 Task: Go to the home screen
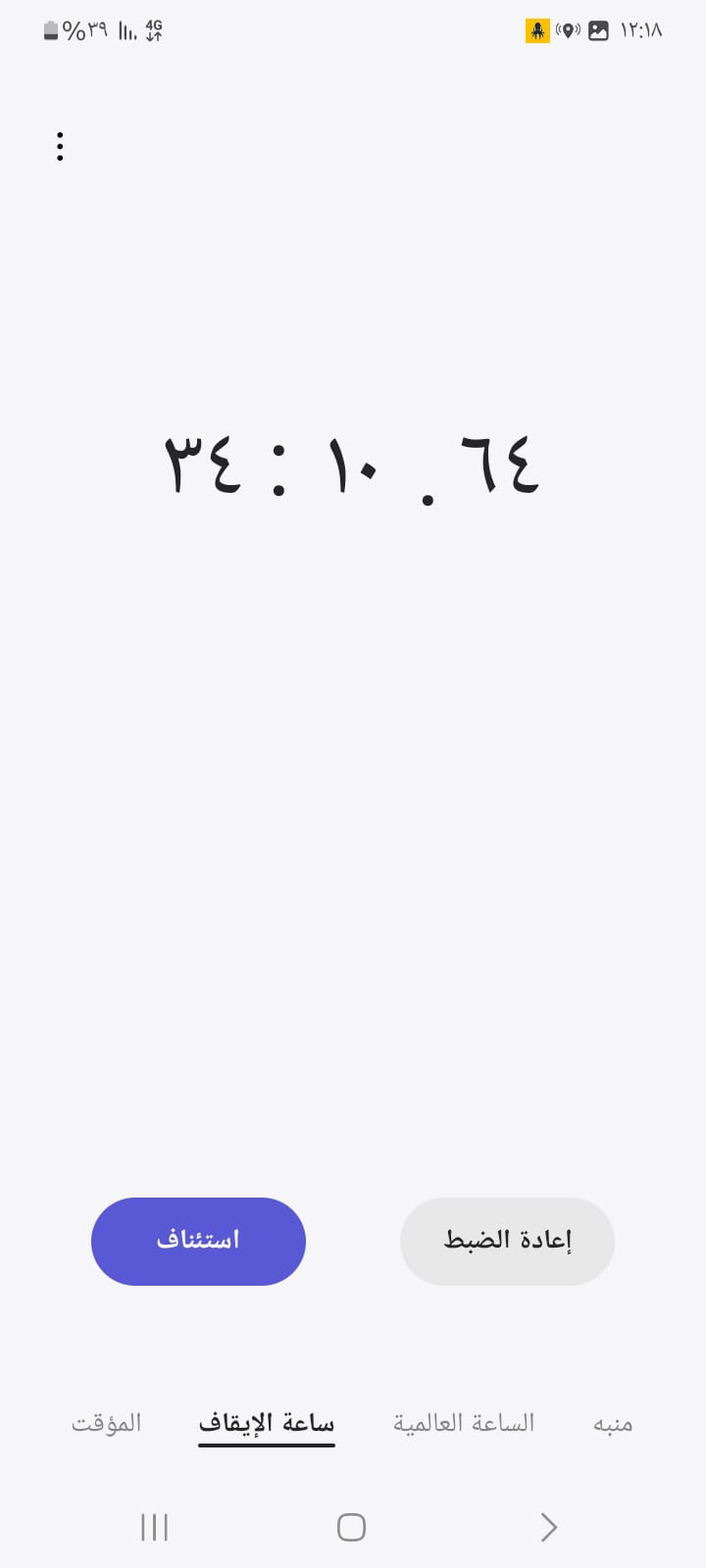point(351,1527)
